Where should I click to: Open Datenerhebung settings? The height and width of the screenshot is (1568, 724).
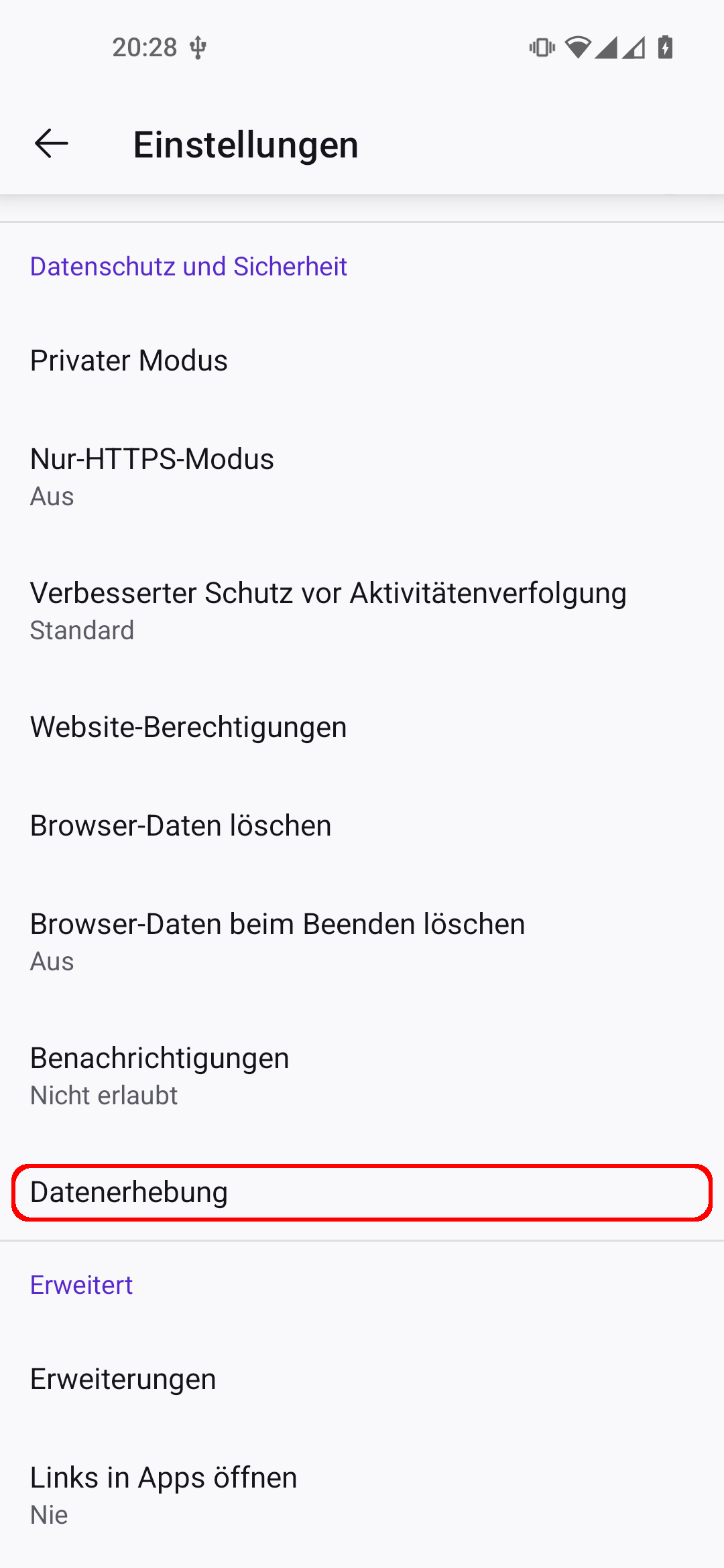click(x=362, y=1192)
